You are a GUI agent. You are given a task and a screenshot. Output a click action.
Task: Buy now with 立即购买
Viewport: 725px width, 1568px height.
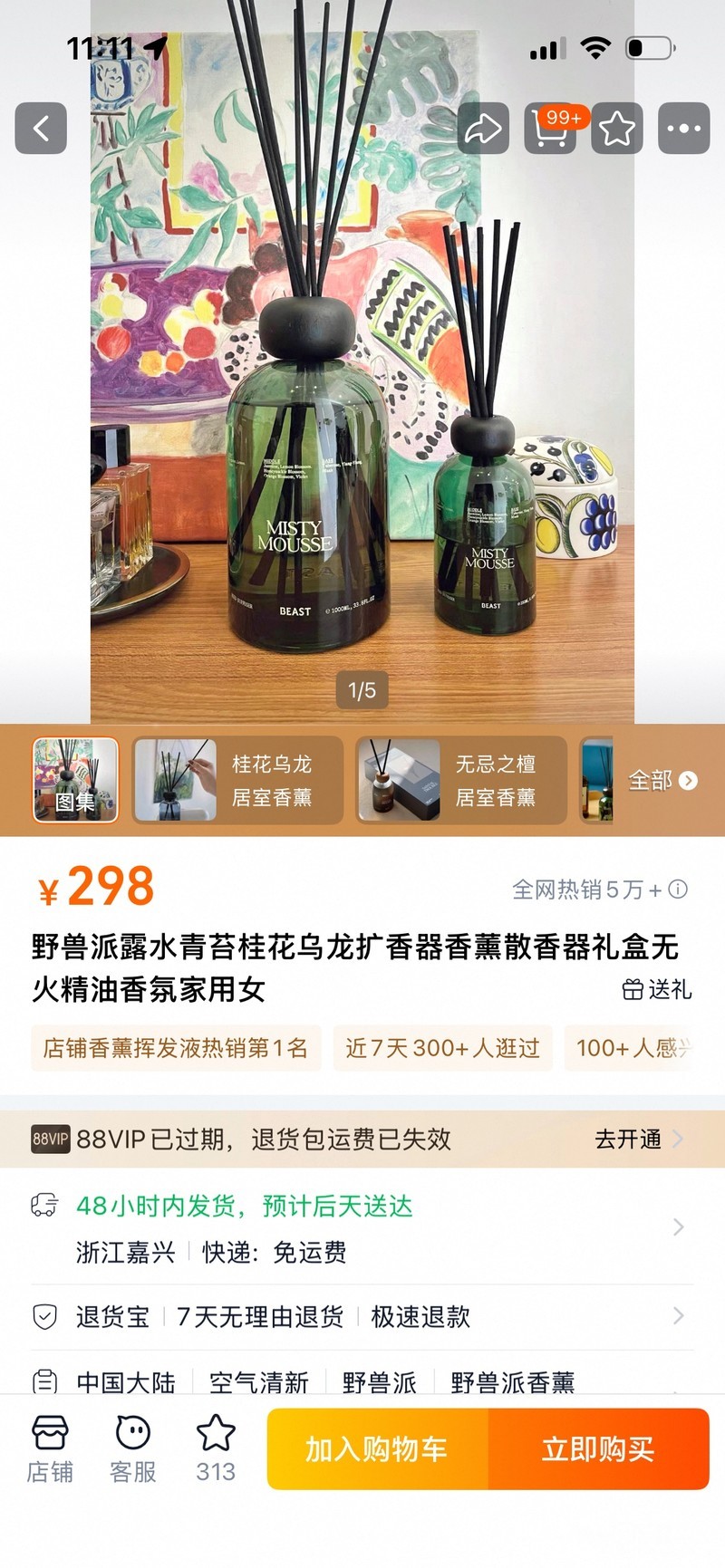598,1449
